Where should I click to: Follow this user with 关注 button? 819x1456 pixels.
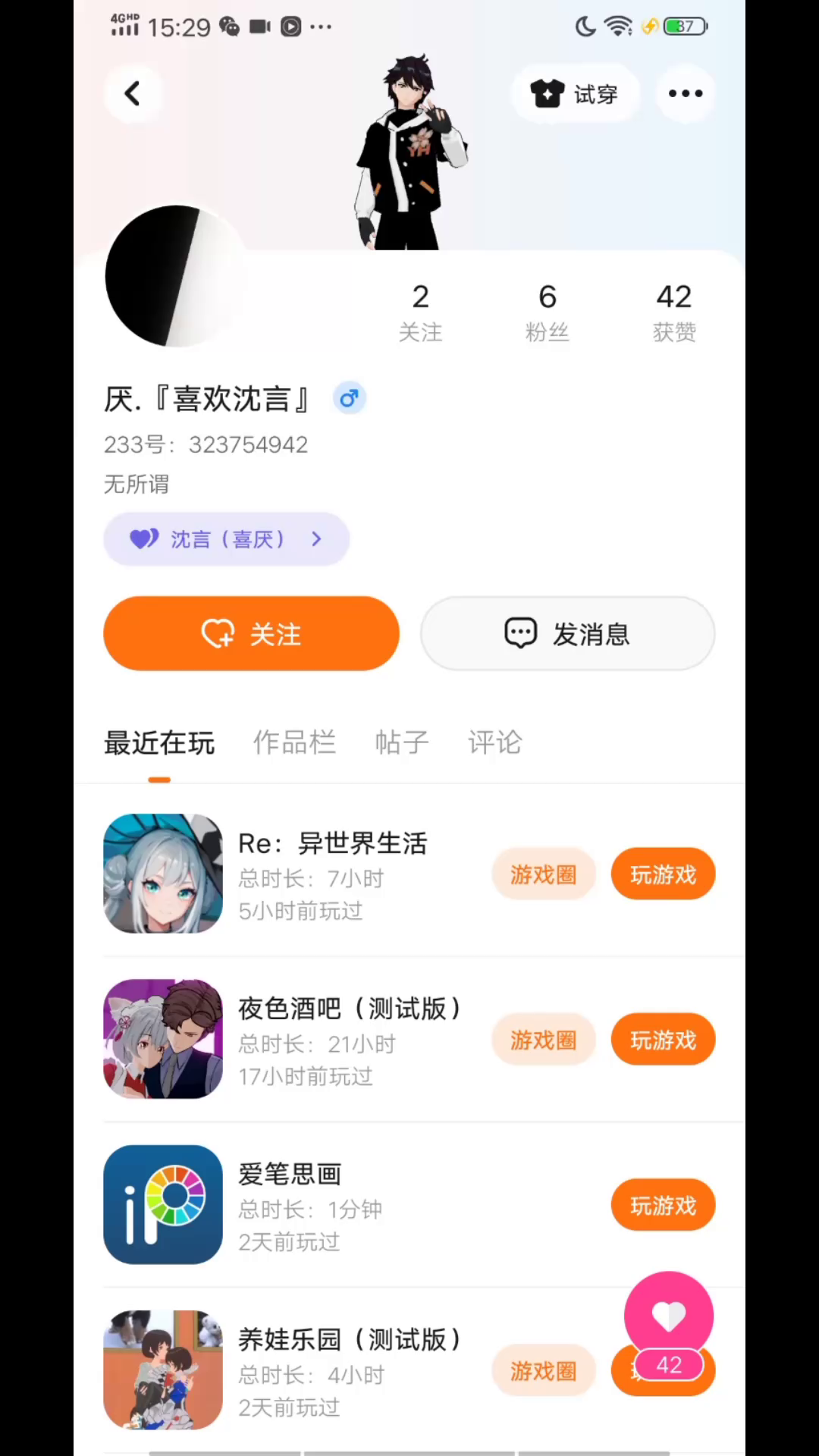coord(251,633)
